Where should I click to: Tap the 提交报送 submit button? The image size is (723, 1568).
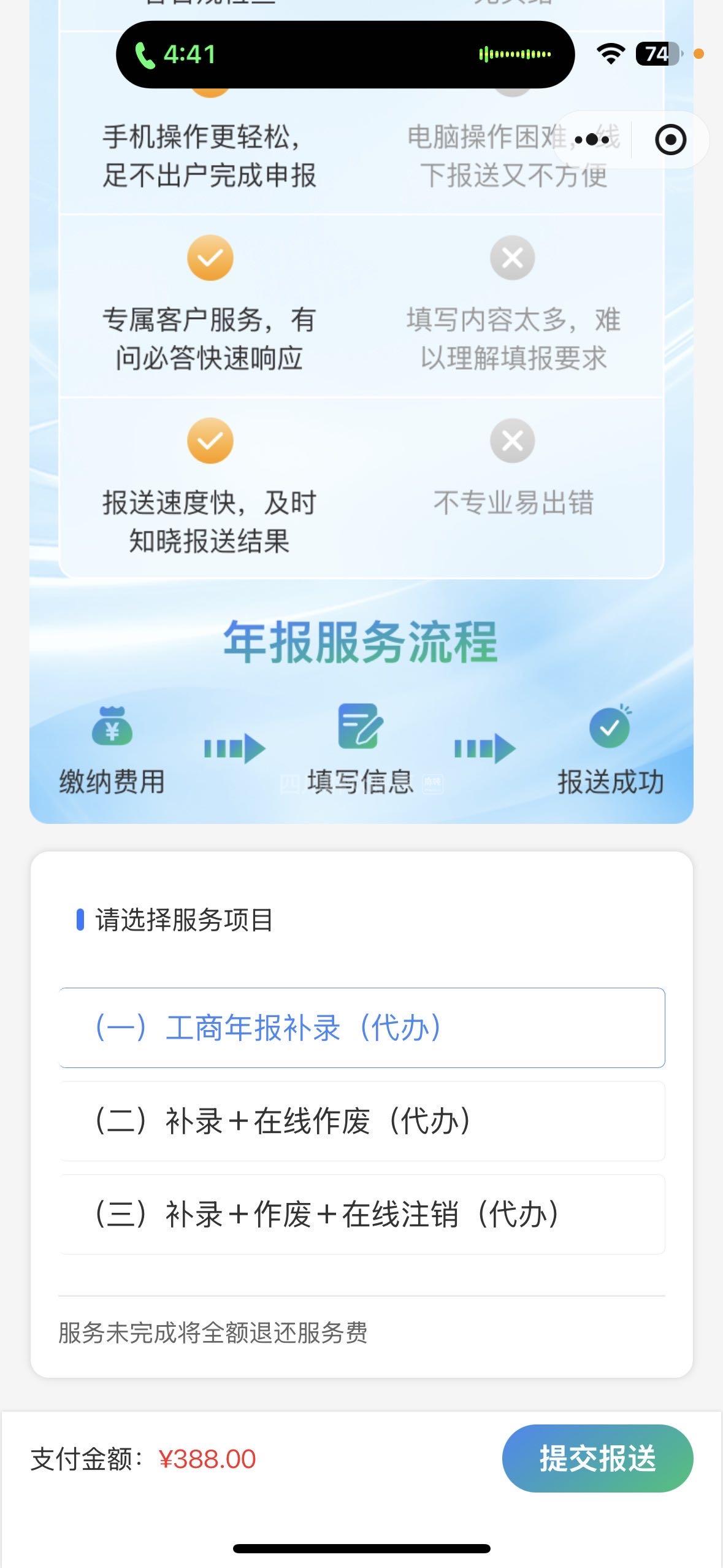(x=597, y=1458)
